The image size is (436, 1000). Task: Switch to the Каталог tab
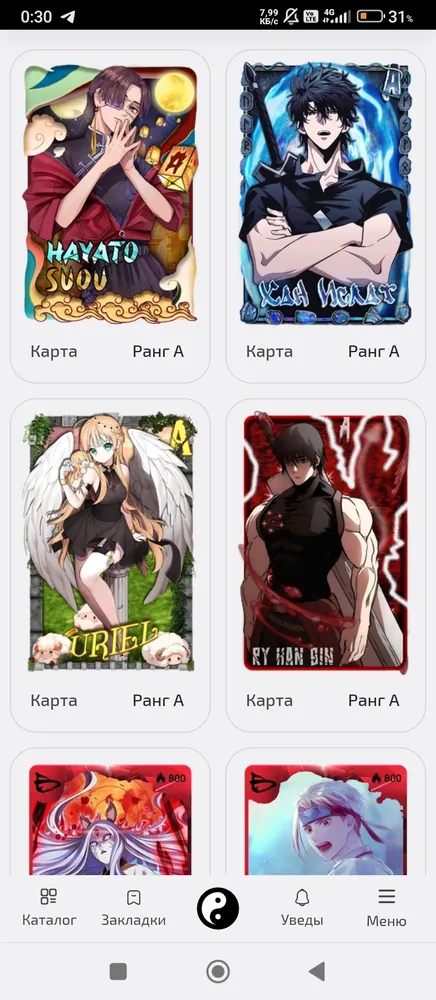[49, 907]
